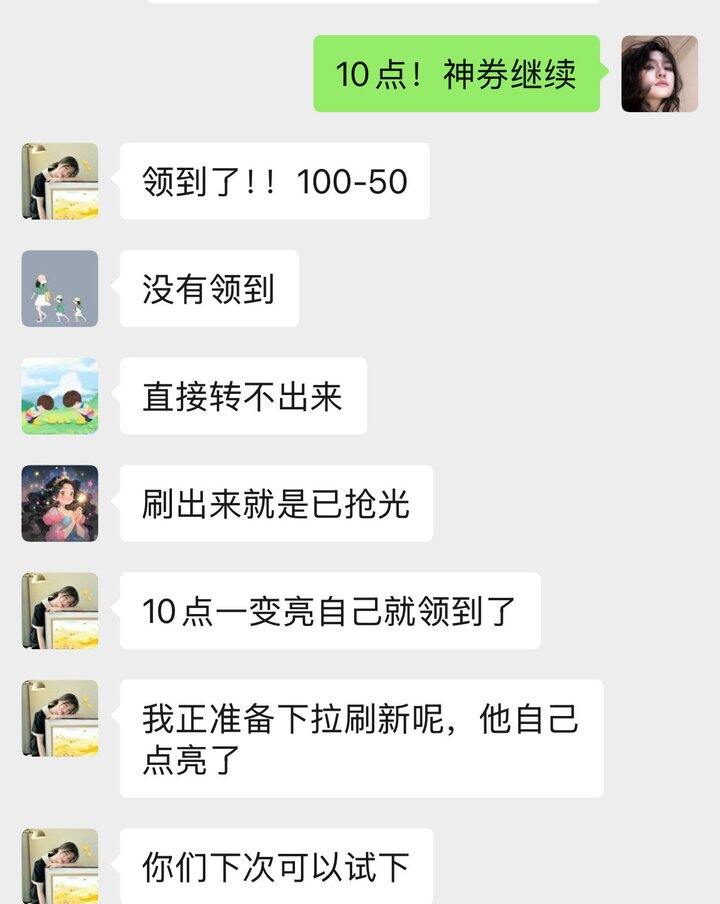The height and width of the screenshot is (904, 720).
Task: Tap avatar next to "你们下次可以试下"
Action: point(60,865)
